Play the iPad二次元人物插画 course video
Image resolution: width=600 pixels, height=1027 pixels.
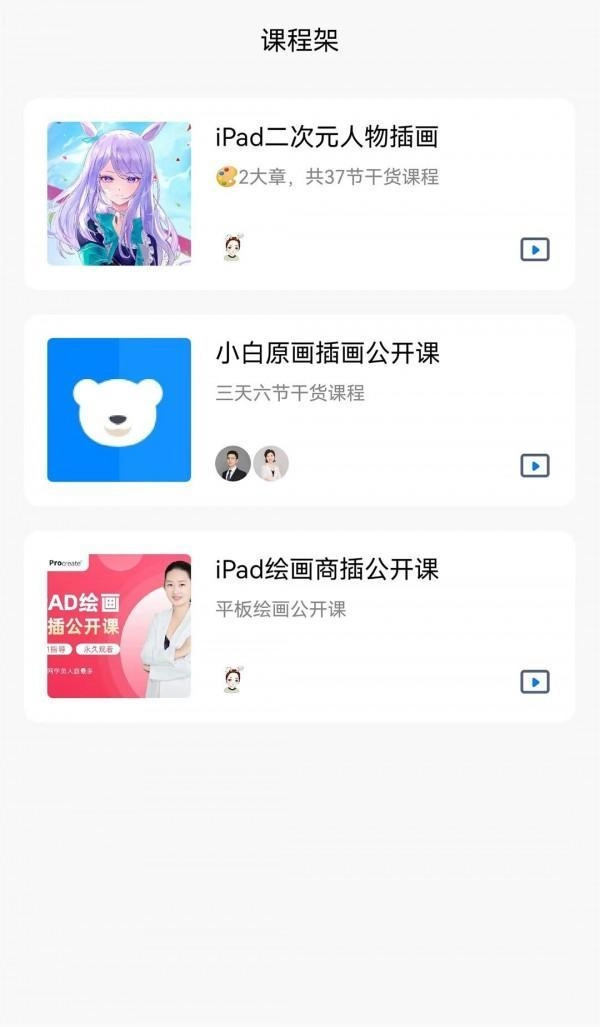[535, 249]
